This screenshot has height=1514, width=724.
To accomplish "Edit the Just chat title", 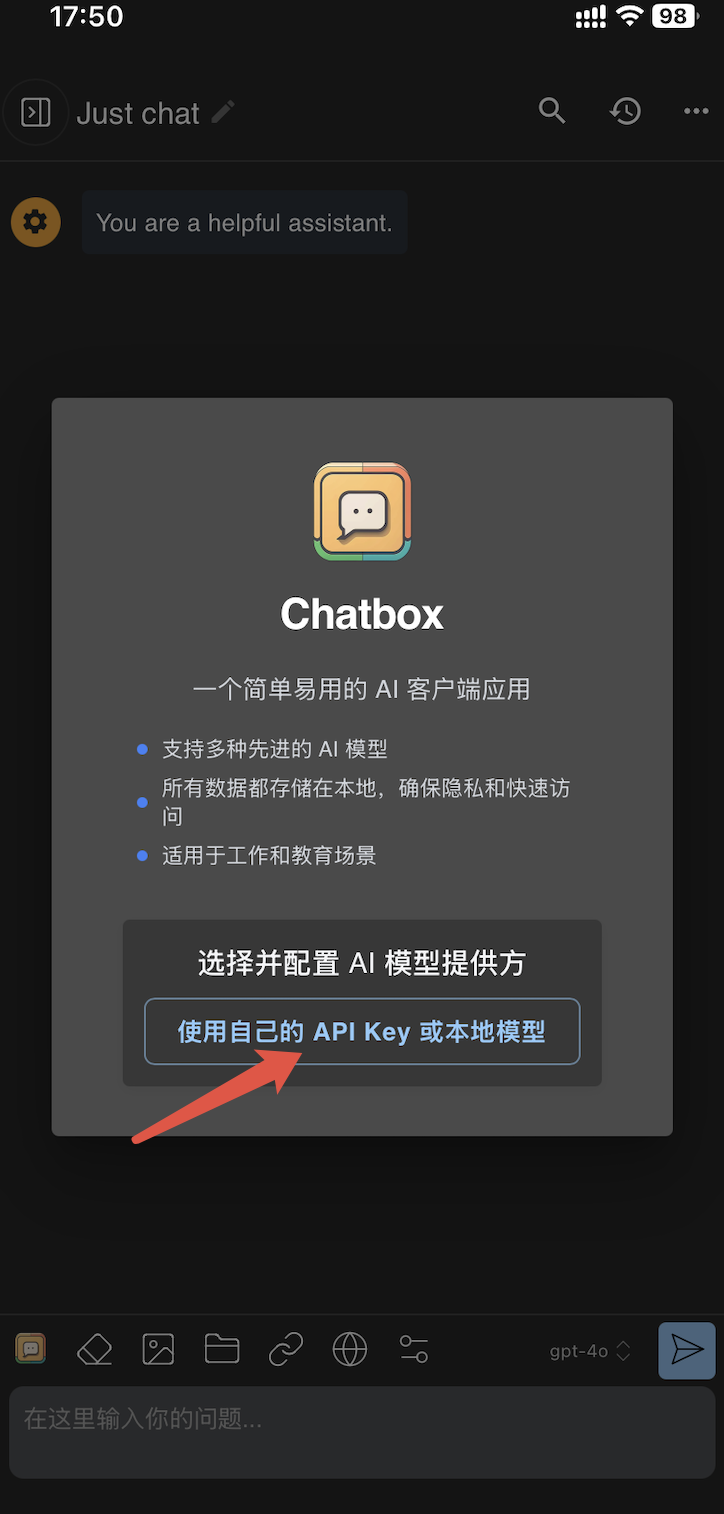I will coord(223,112).
